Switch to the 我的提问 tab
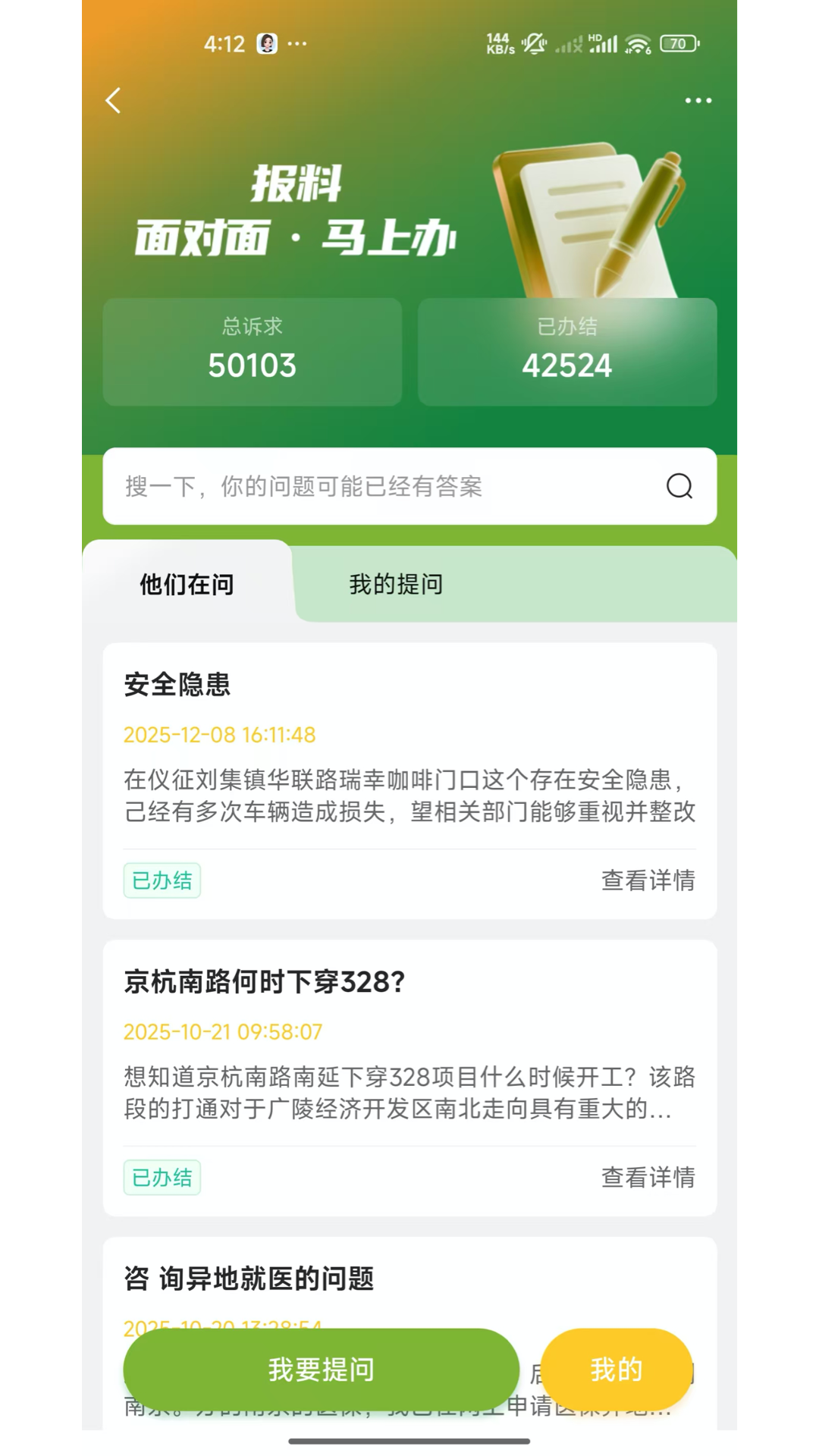This screenshot has width=819, height=1456. tap(396, 584)
